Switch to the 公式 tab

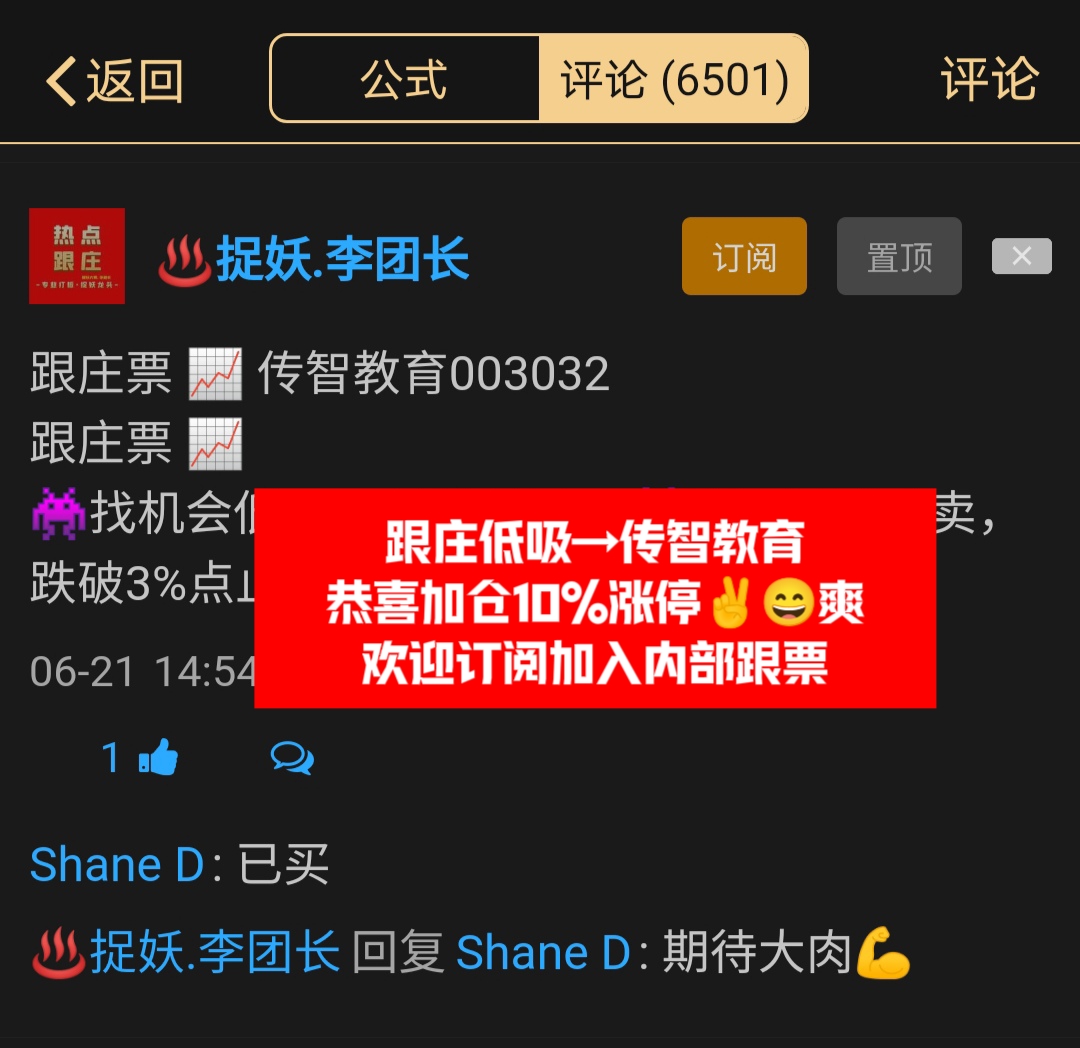tap(405, 79)
